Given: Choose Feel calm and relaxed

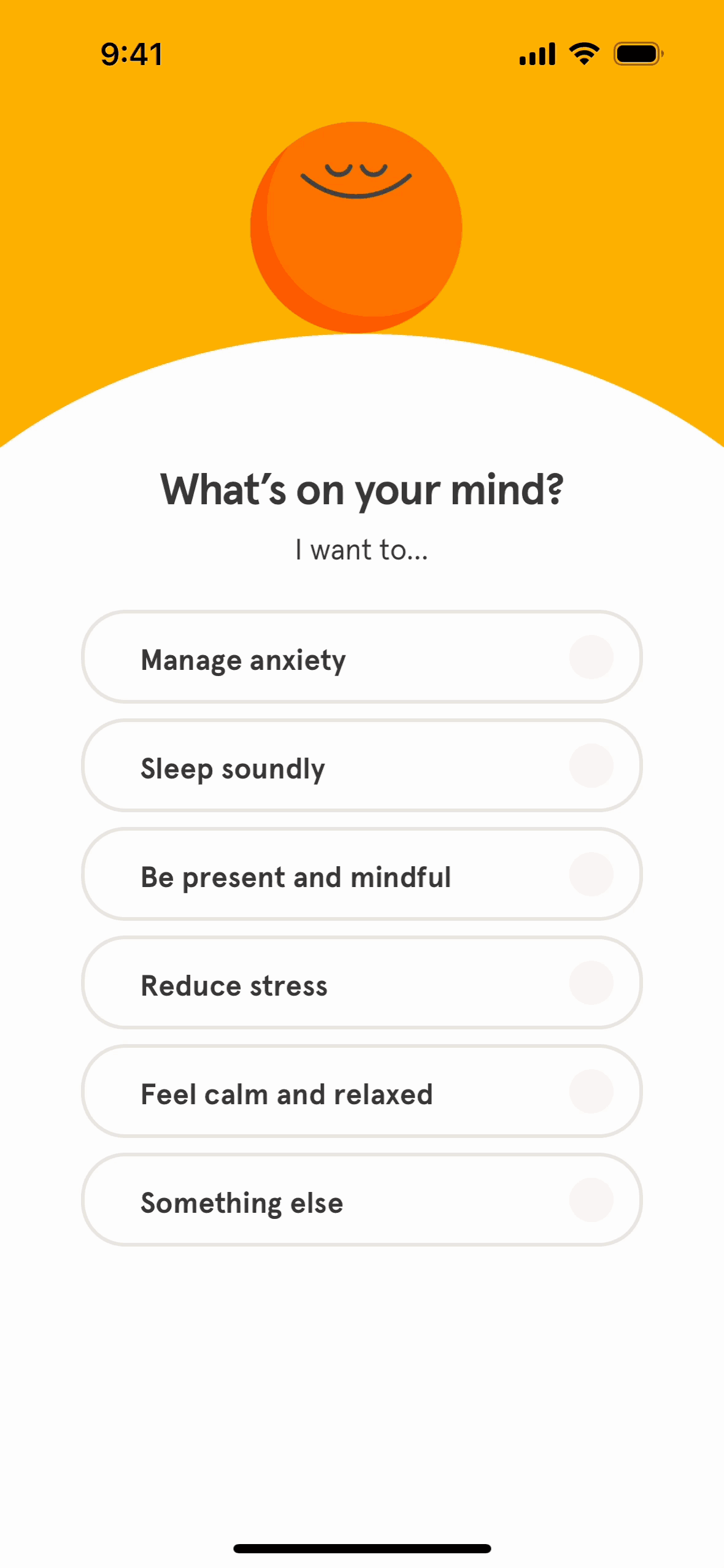Looking at the screenshot, I should coord(361,1092).
